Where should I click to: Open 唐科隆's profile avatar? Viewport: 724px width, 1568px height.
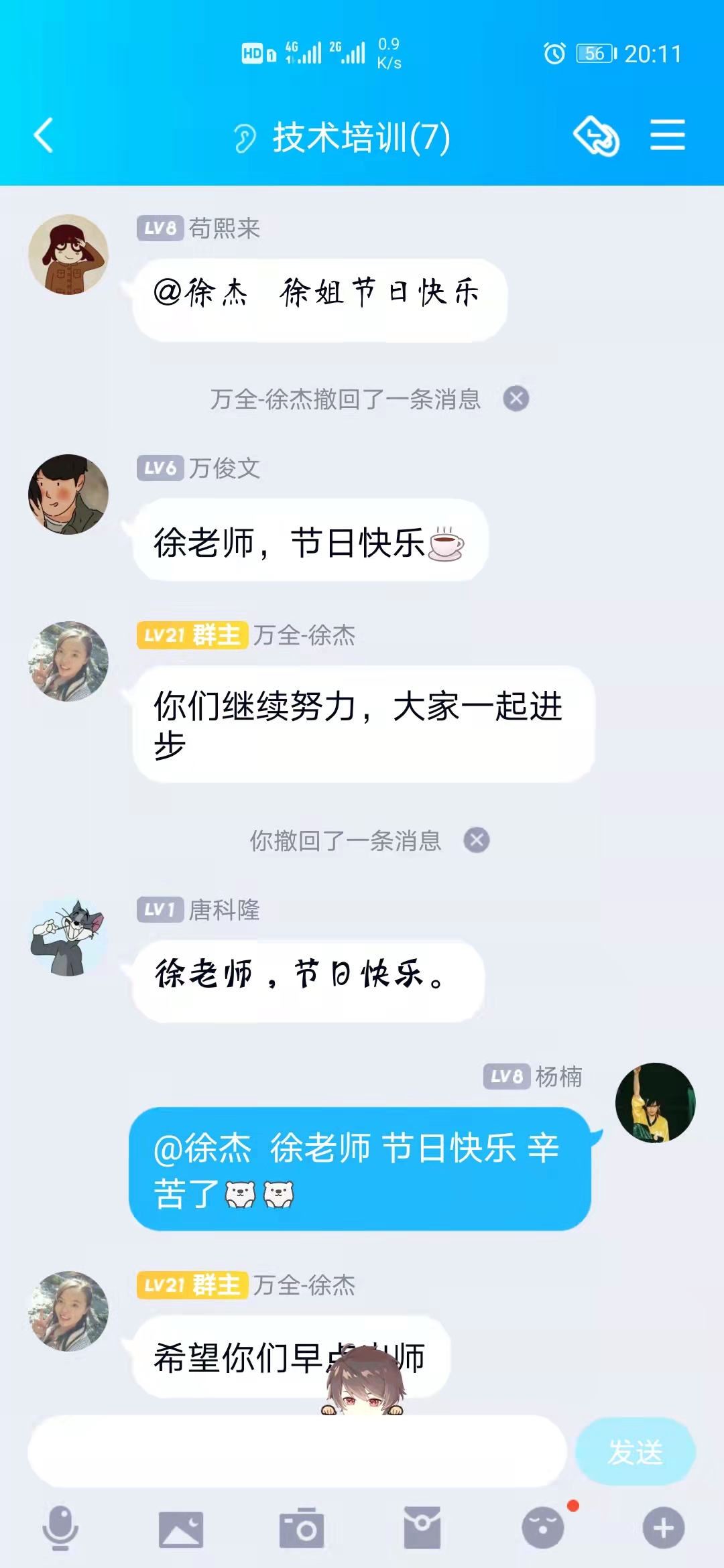pos(68,936)
